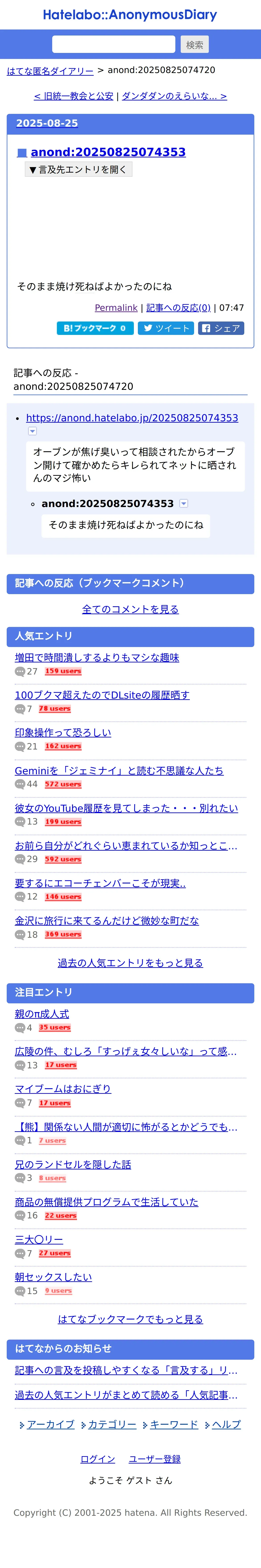Share the entry via ツイート button
The image size is (261, 1568).
tap(166, 328)
